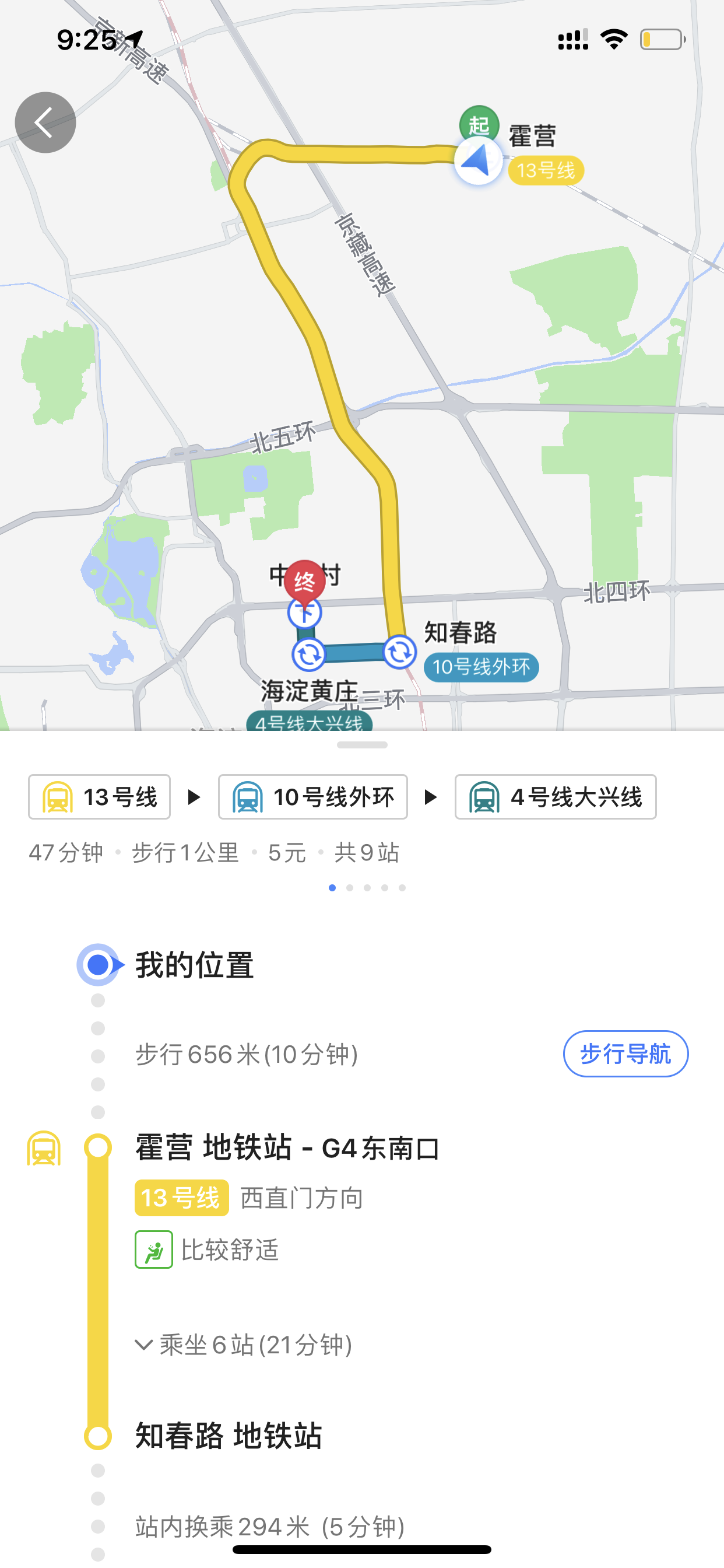Viewport: 724px width, 1568px height.
Task: Select the 13号线 route segment chip
Action: coord(99,797)
